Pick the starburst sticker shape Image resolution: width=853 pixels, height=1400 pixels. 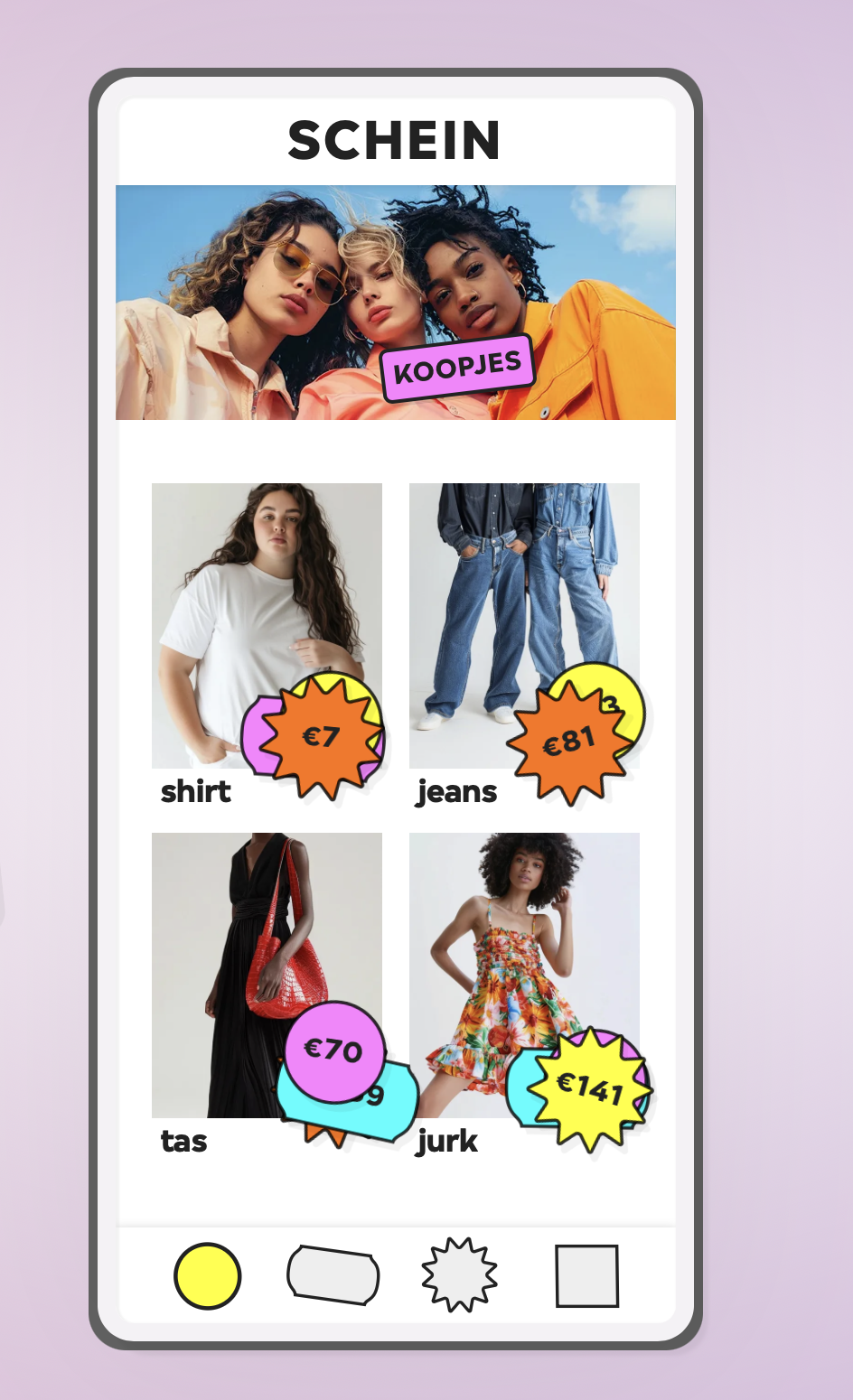tap(459, 1275)
